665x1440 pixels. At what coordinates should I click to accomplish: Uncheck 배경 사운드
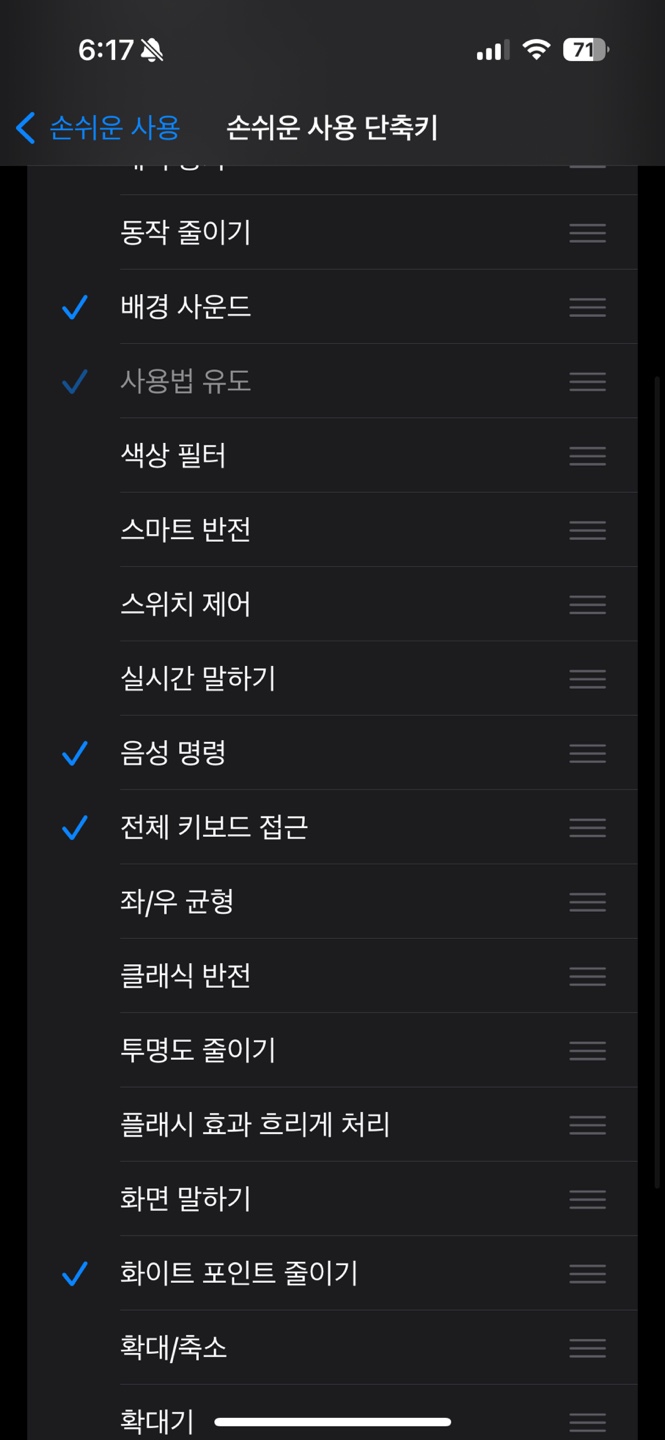pyautogui.click(x=332, y=307)
